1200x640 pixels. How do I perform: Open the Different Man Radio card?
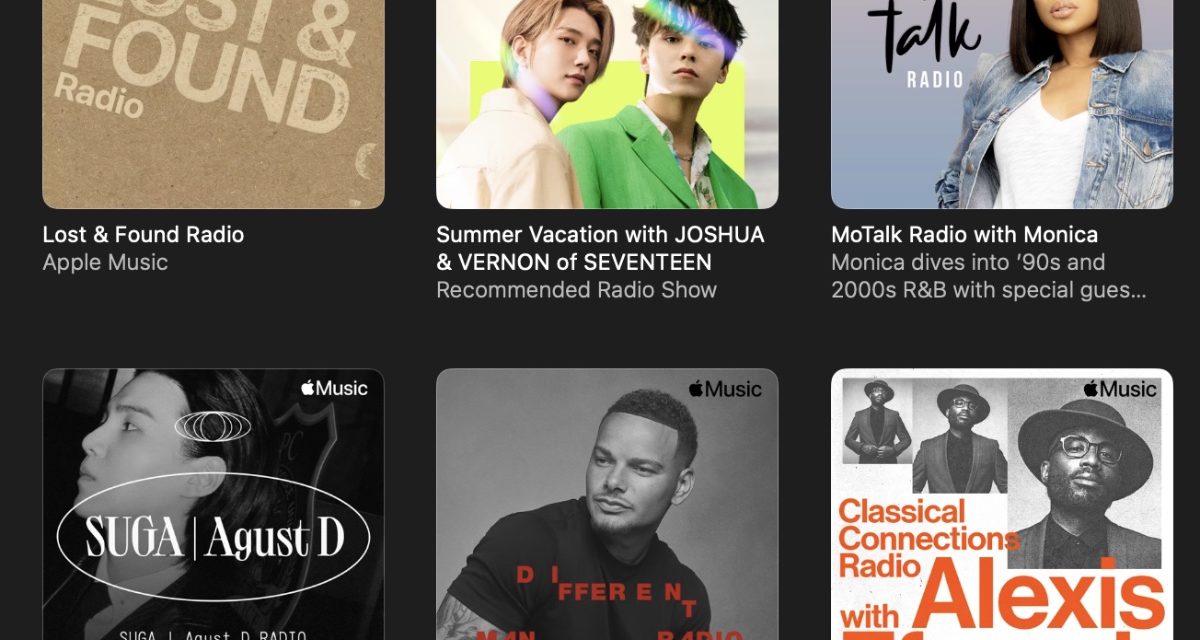click(607, 505)
